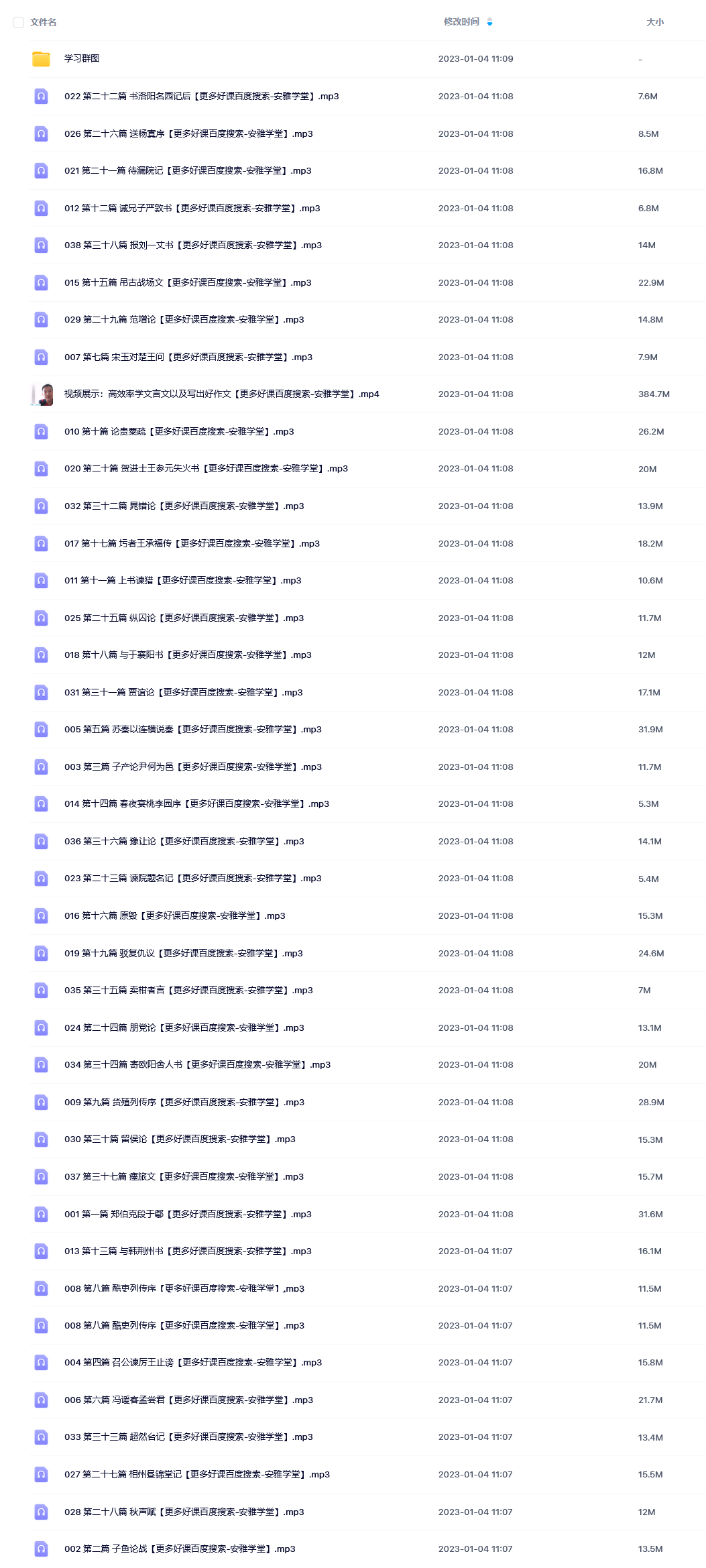Viewport: 706px width, 1568px height.
Task: Open 013 第十三篇 与韩荆州书 mp3
Action: point(188,1251)
